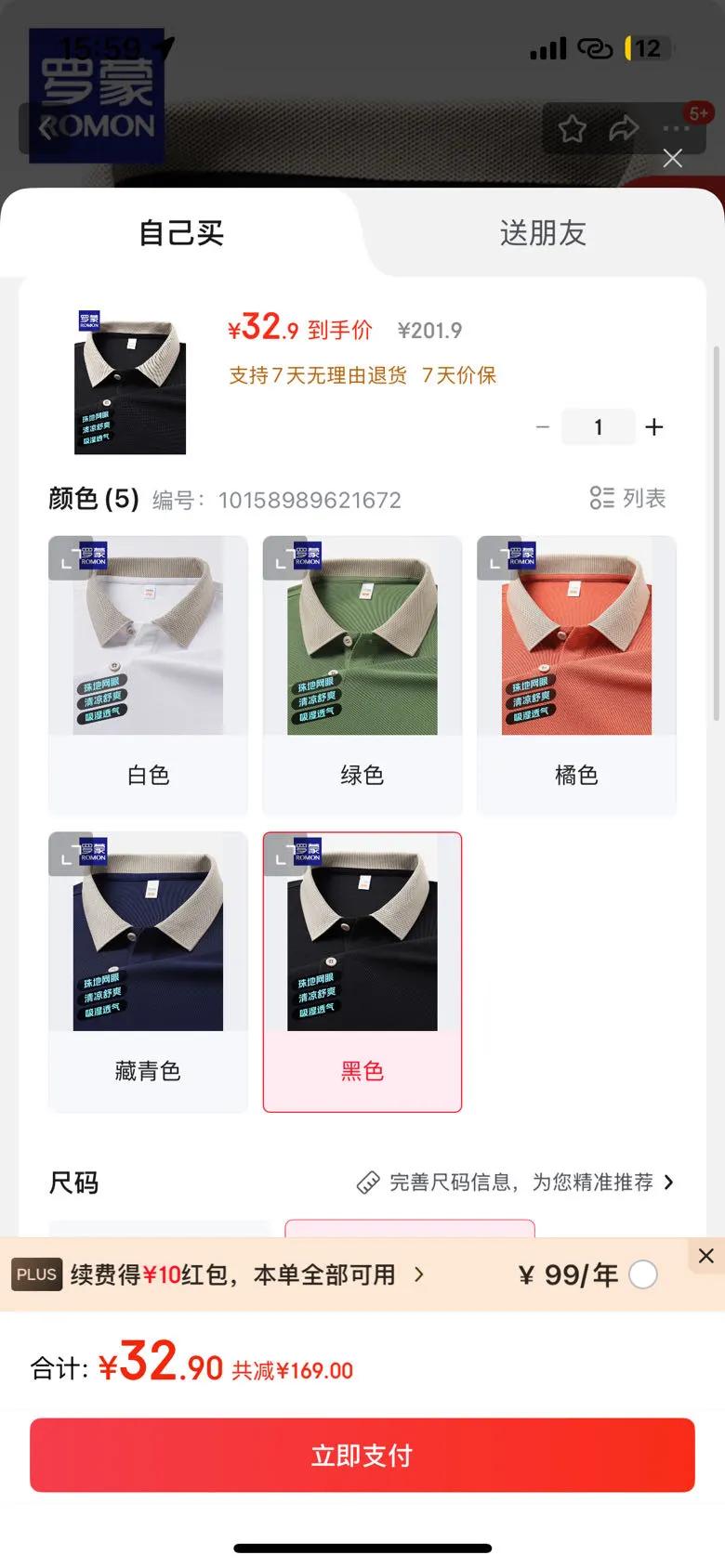
Task: Enlarge the product thumbnail image
Action: 130,383
